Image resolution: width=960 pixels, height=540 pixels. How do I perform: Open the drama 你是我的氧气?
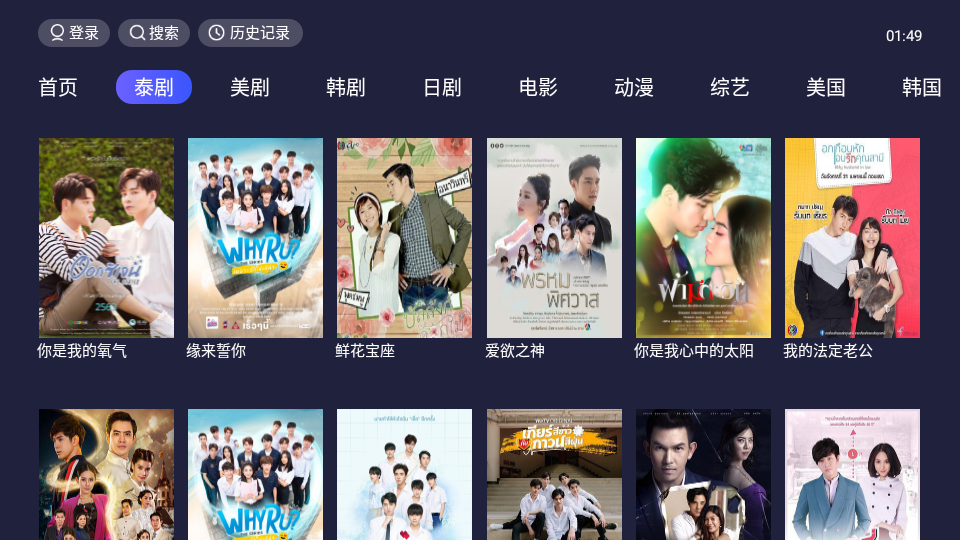pos(106,238)
